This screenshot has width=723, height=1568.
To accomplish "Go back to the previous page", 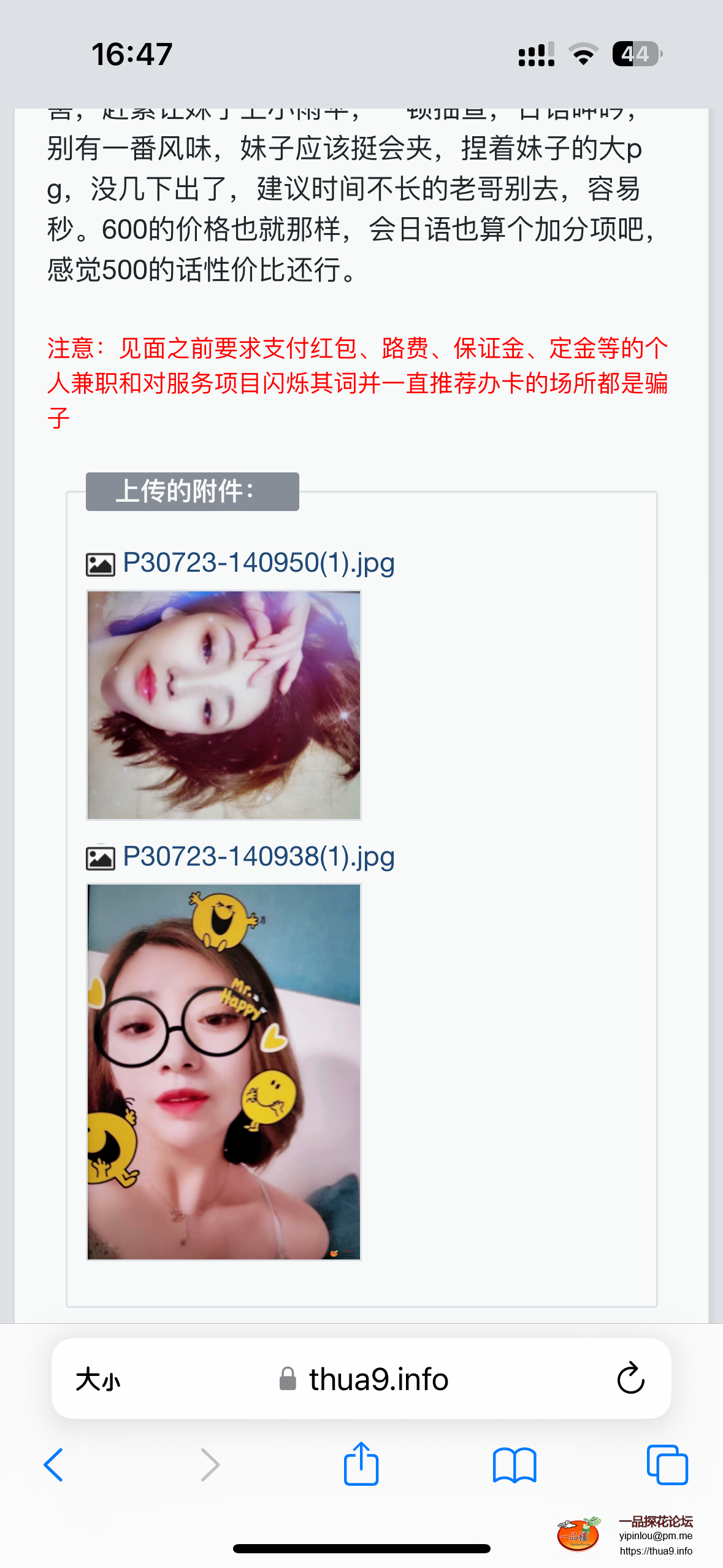I will click(54, 1465).
